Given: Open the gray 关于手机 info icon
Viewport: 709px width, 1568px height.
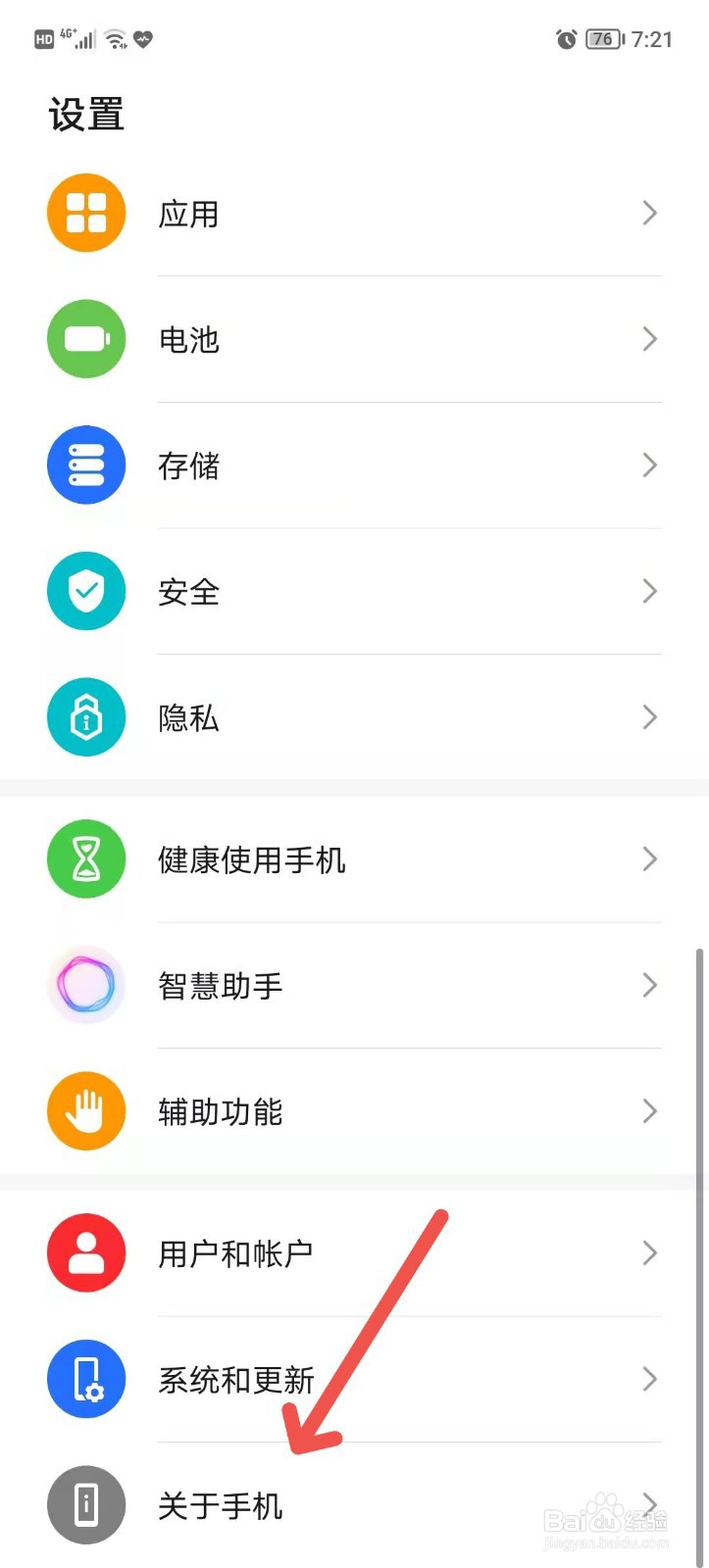Looking at the screenshot, I should 86,1505.
